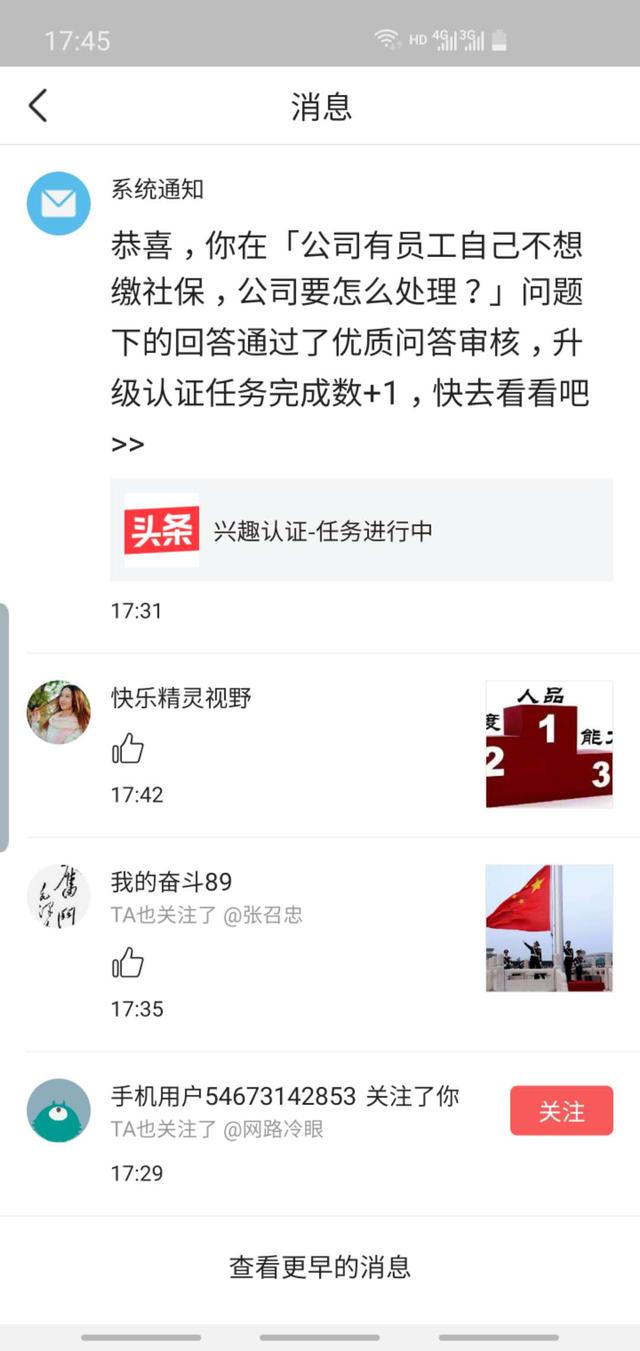
Task: Open 快乐精灵视野's profile avatar
Action: coord(58,712)
